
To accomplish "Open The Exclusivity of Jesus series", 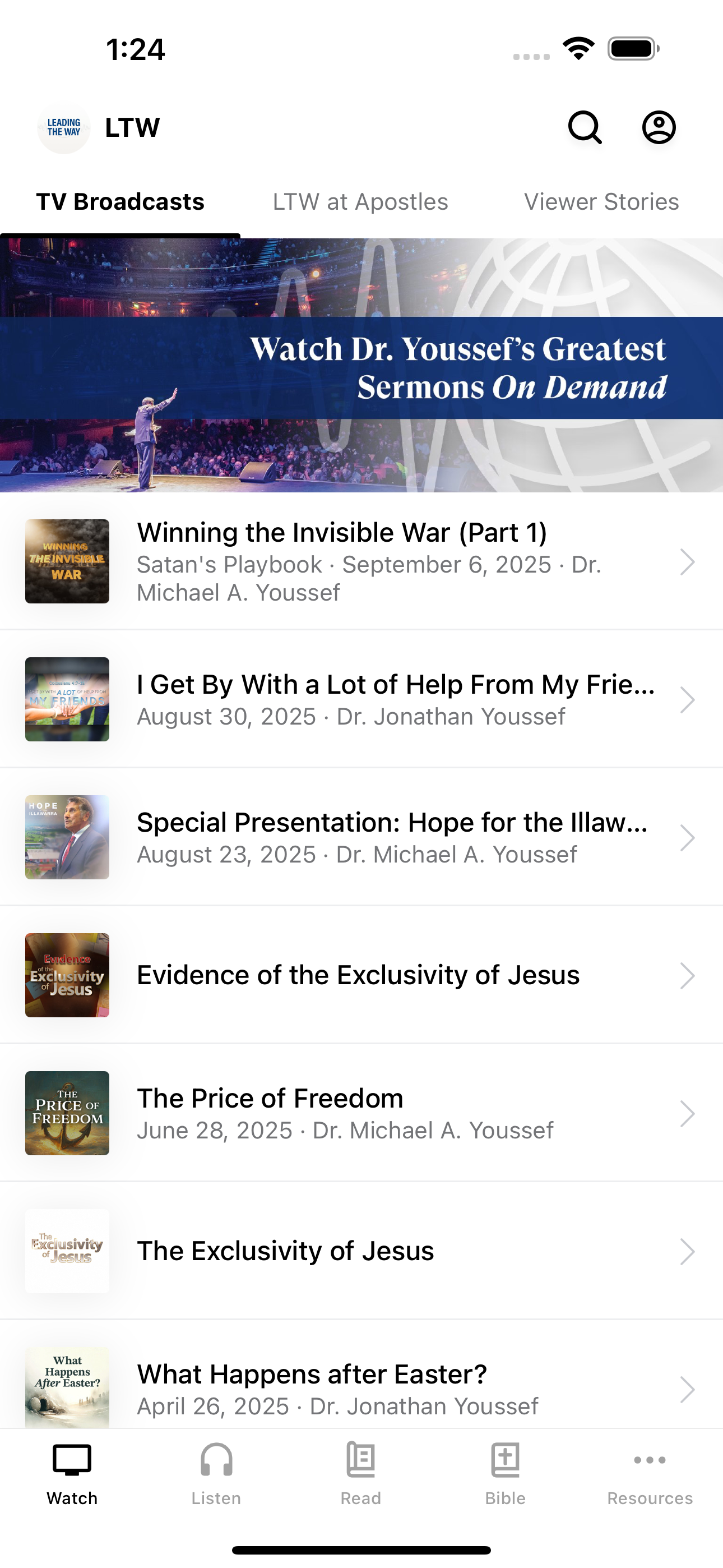I will click(x=361, y=1252).
